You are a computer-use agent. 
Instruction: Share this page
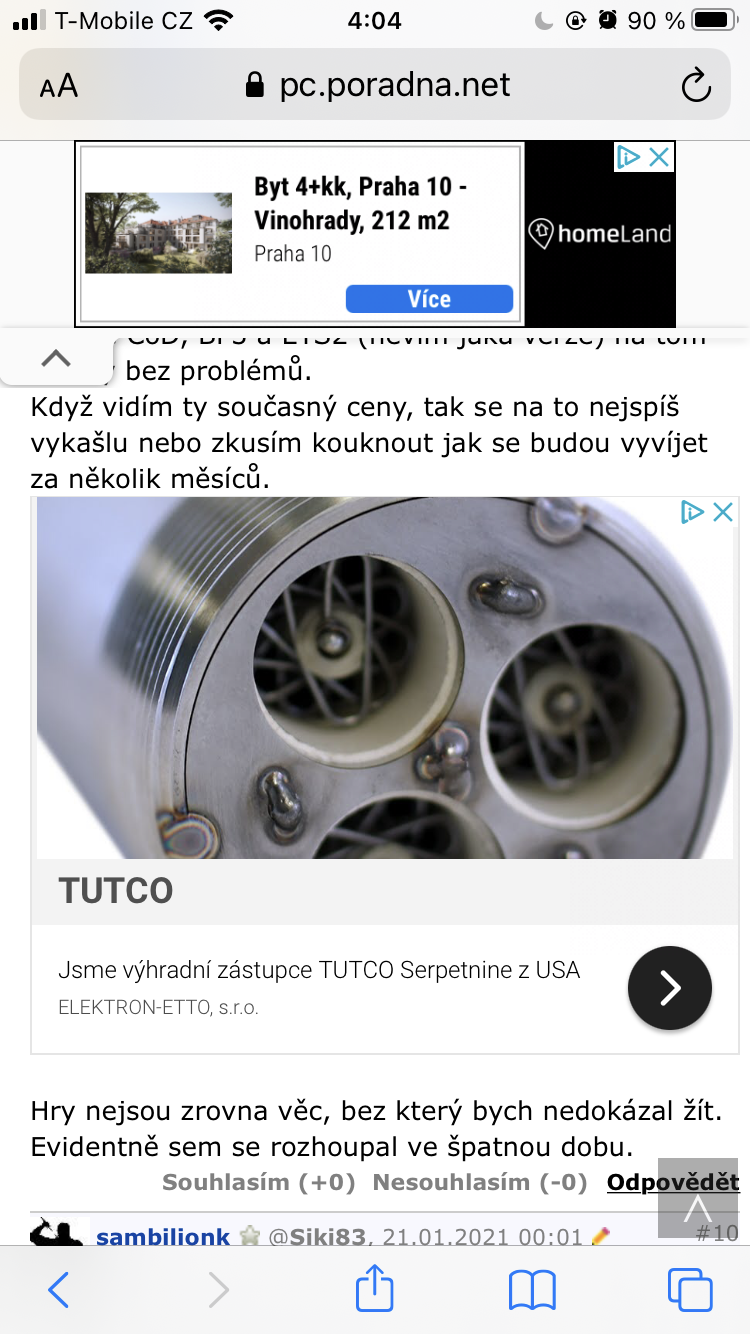tap(375, 1288)
